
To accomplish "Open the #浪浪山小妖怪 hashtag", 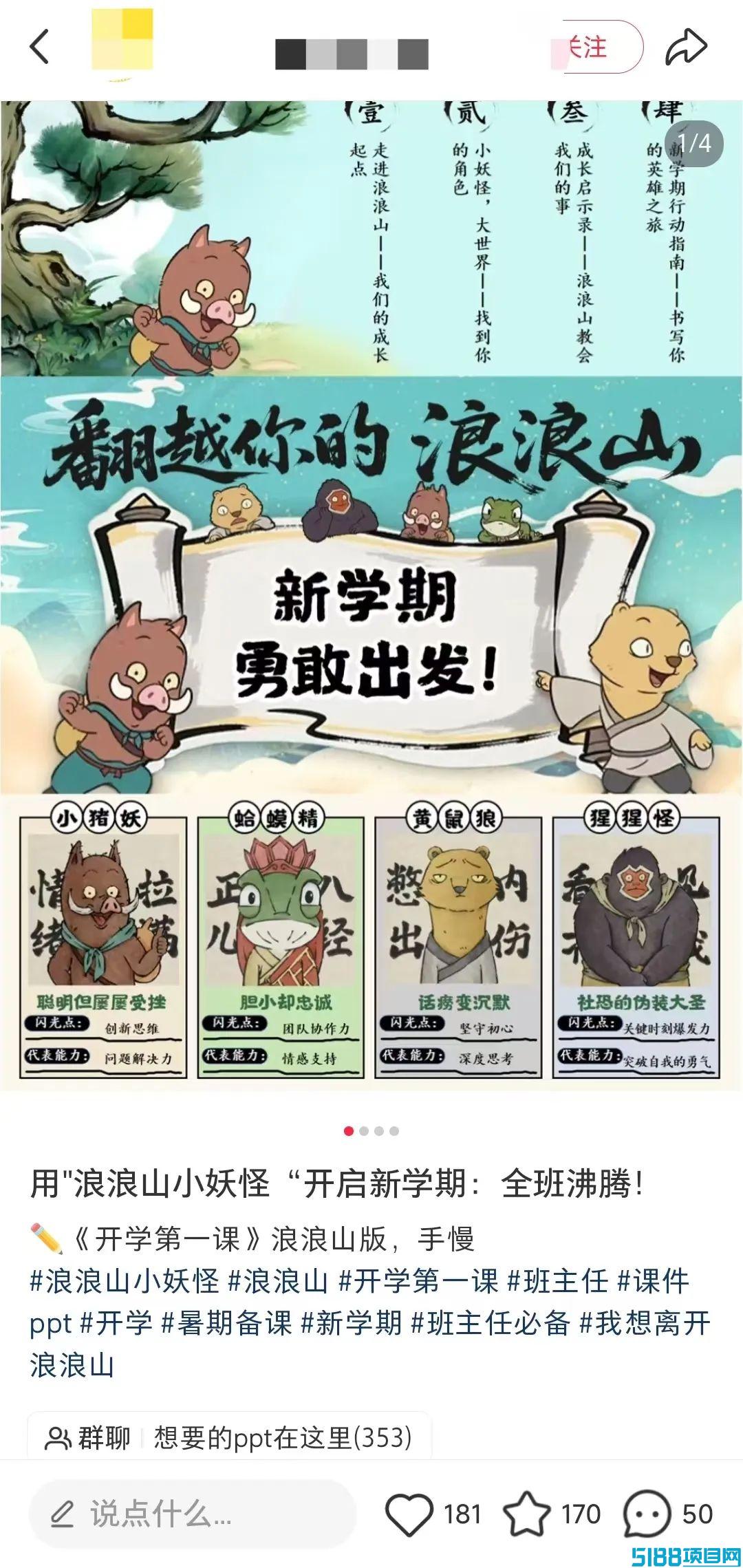I will [125, 1281].
